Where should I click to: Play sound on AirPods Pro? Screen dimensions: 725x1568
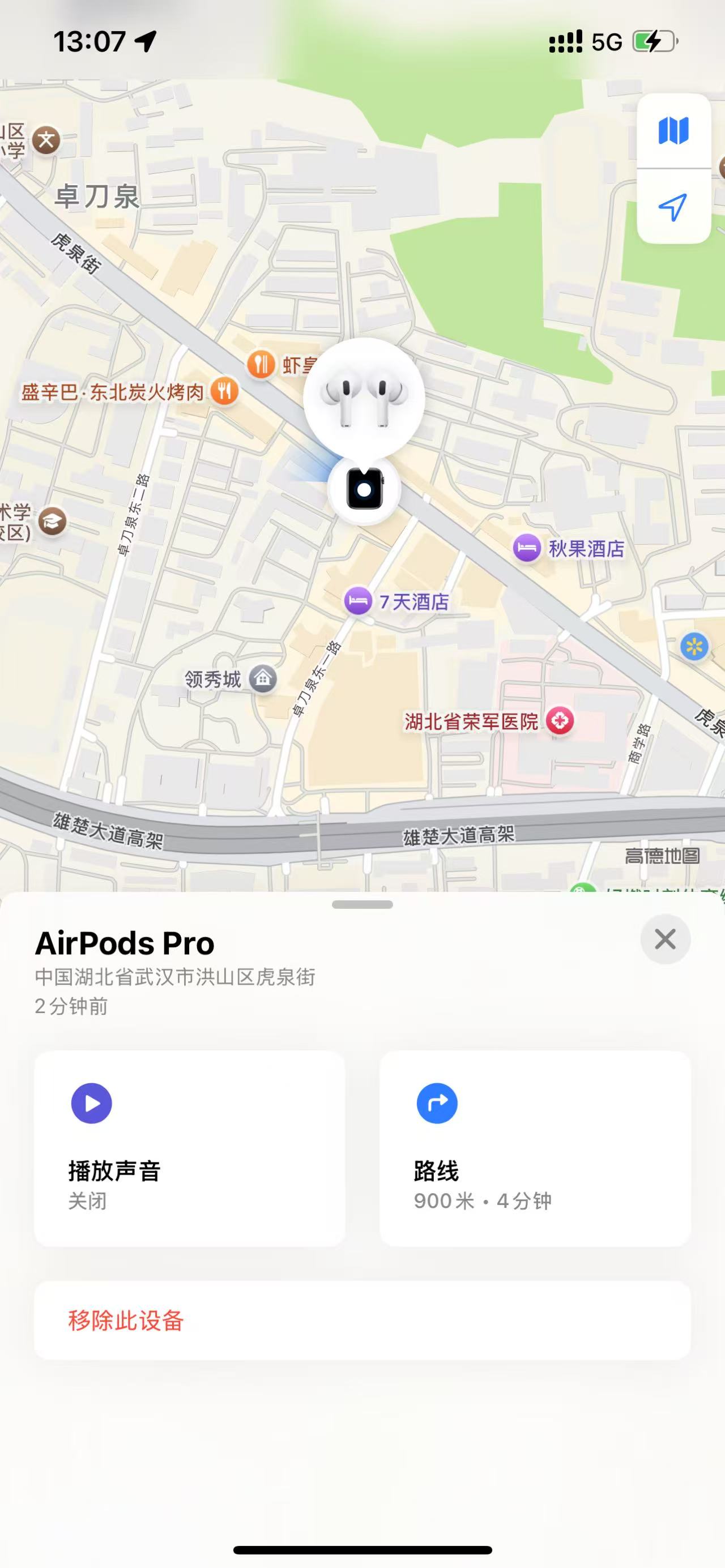[x=189, y=1148]
